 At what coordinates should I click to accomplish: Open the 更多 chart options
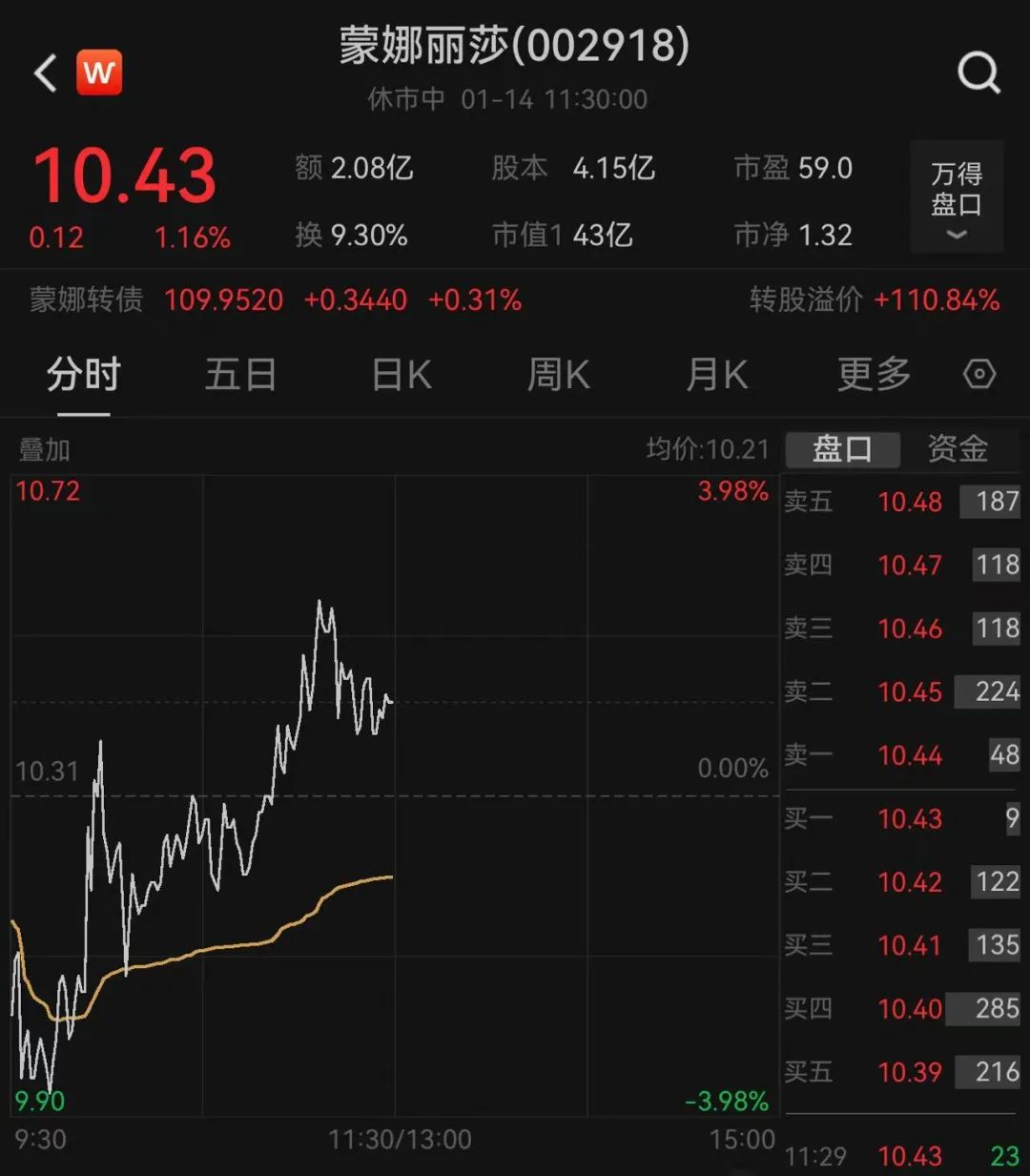coord(874,375)
